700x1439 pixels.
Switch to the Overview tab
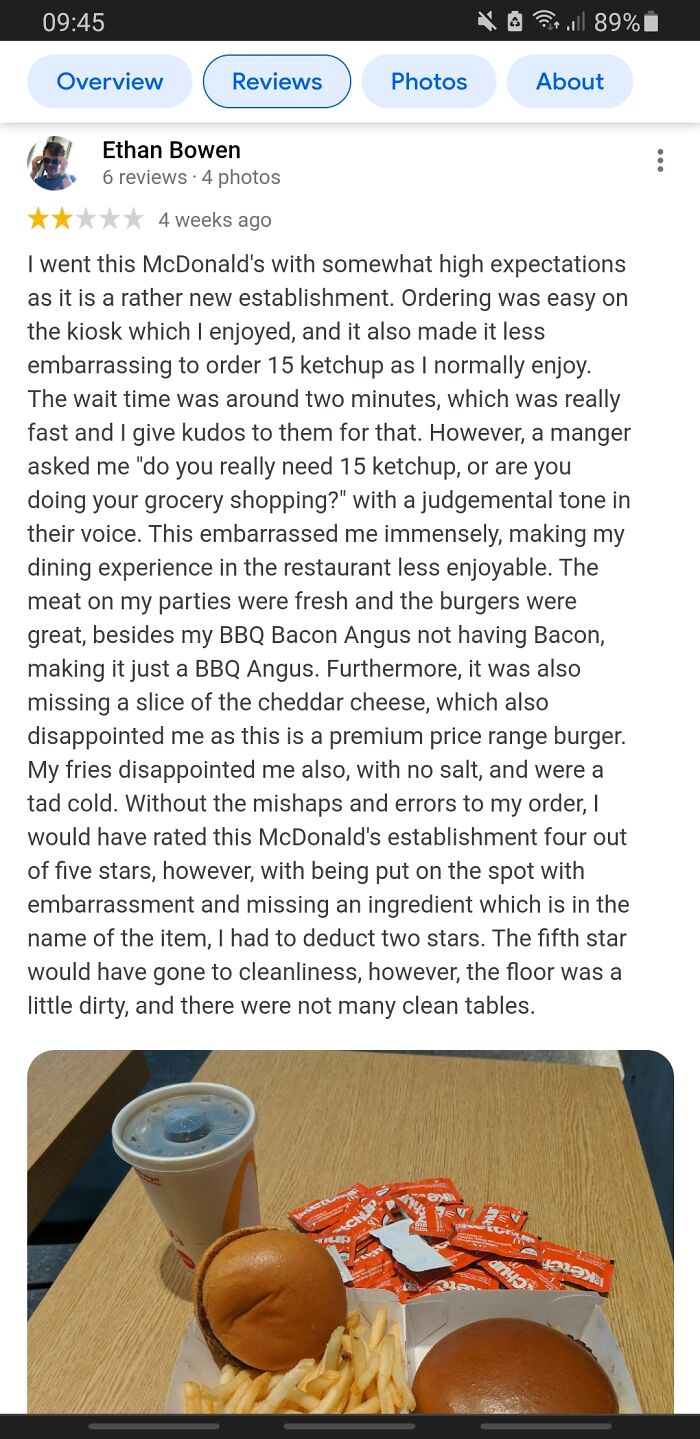pos(109,82)
